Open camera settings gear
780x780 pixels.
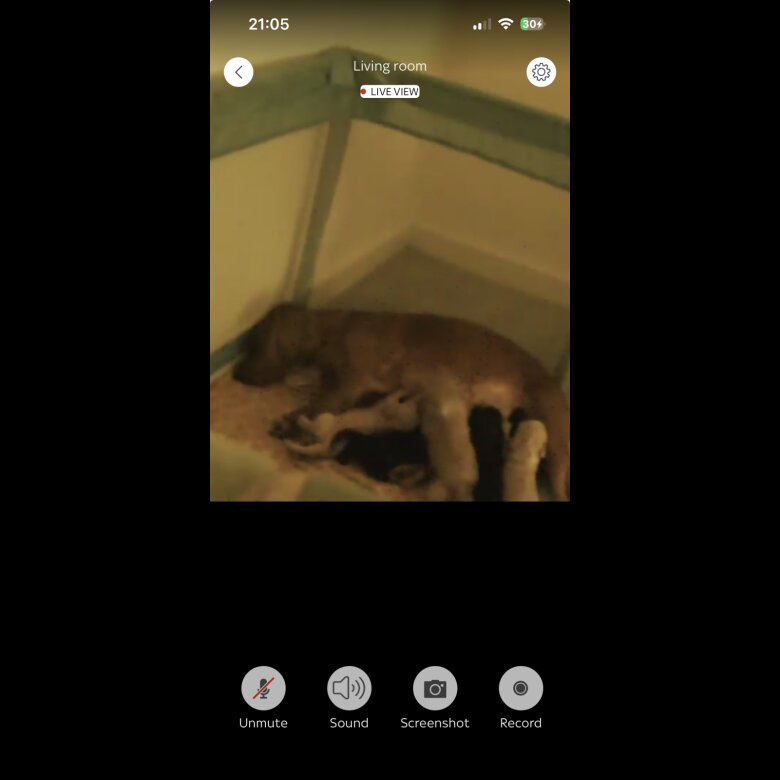541,72
